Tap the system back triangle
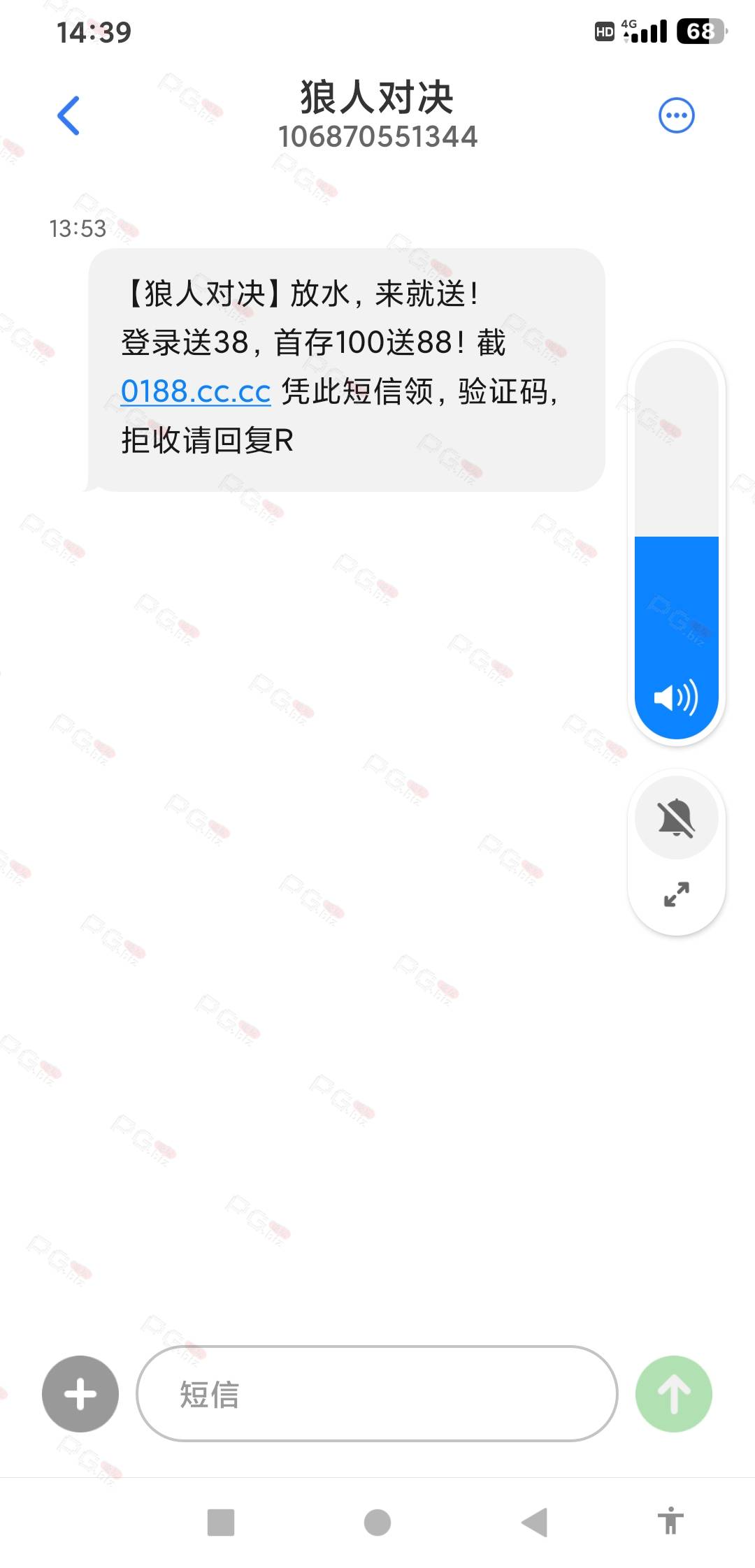755x1568 pixels. coord(535,1523)
